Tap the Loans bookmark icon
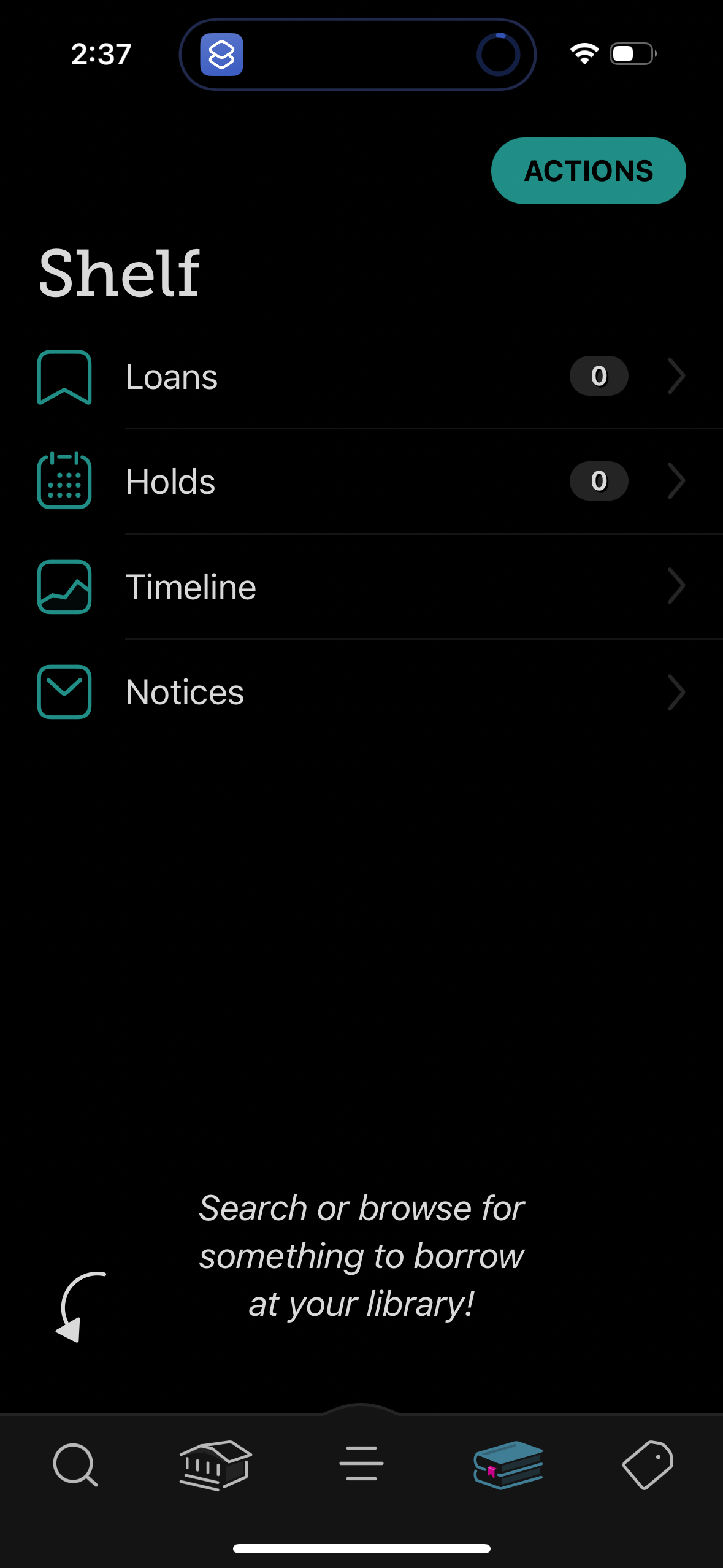Screen dimensions: 723x1568 coord(64,376)
